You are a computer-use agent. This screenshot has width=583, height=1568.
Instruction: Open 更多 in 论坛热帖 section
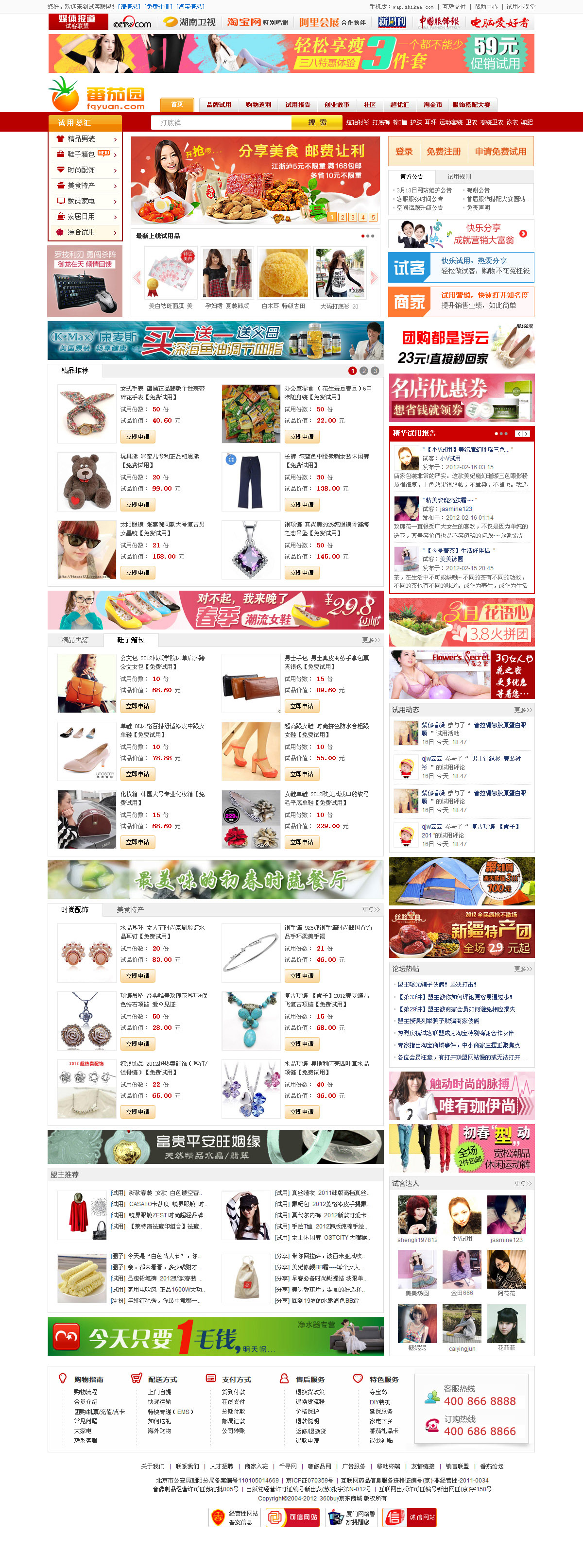[523, 969]
